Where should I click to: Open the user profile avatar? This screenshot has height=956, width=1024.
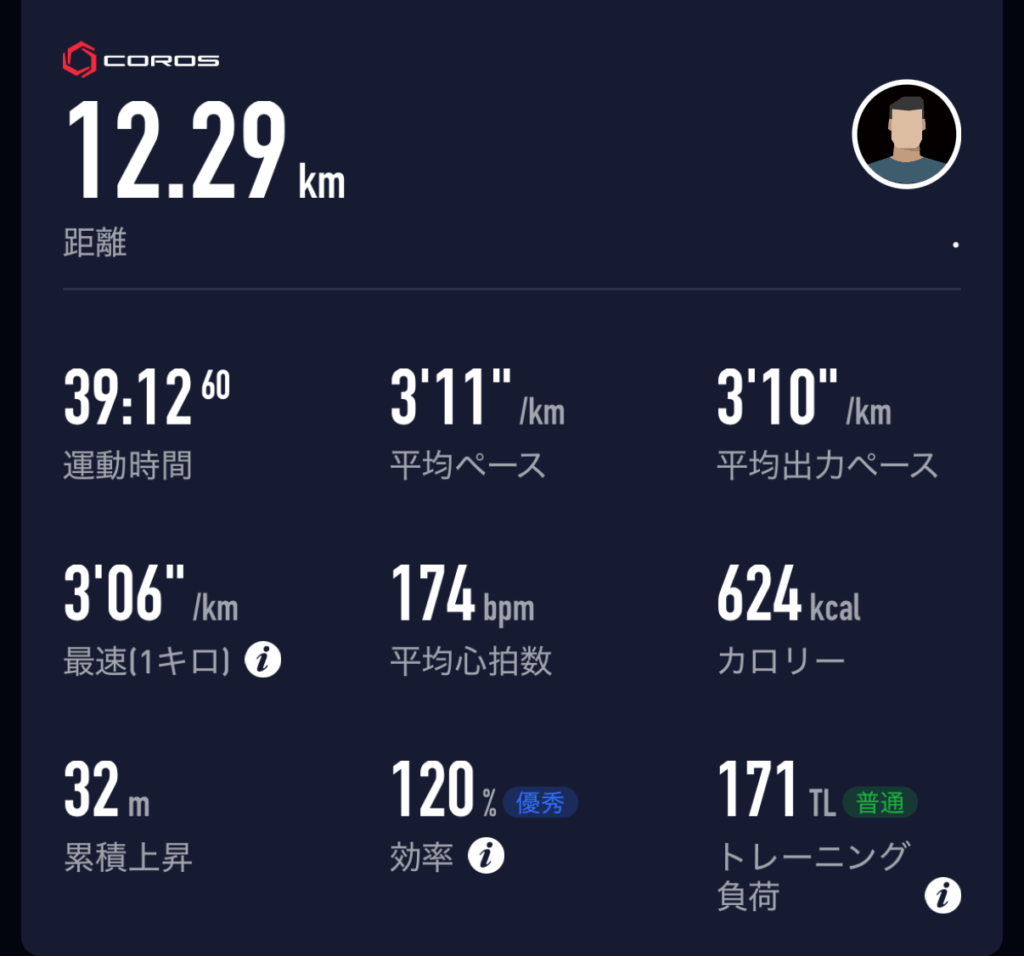coord(906,134)
